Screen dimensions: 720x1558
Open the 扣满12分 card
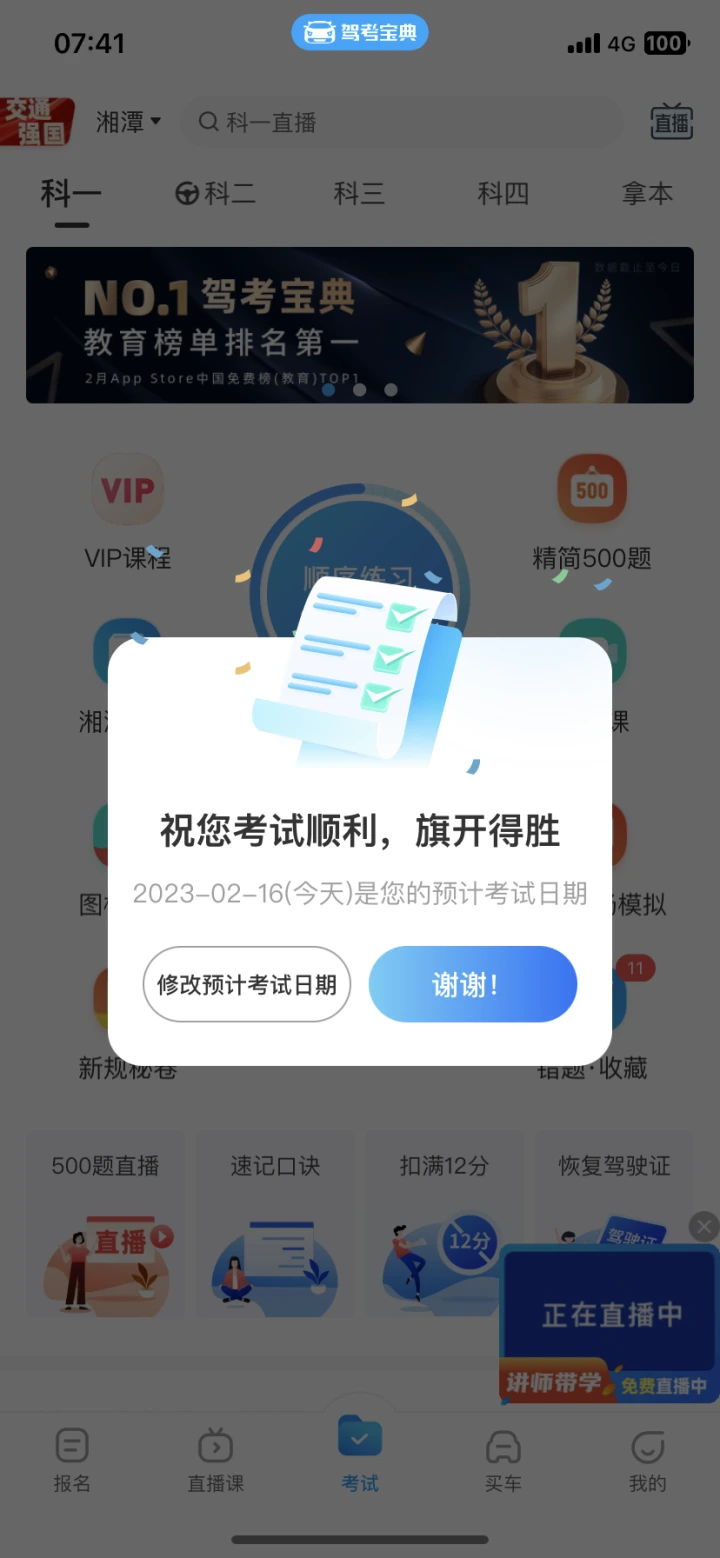tap(445, 1224)
